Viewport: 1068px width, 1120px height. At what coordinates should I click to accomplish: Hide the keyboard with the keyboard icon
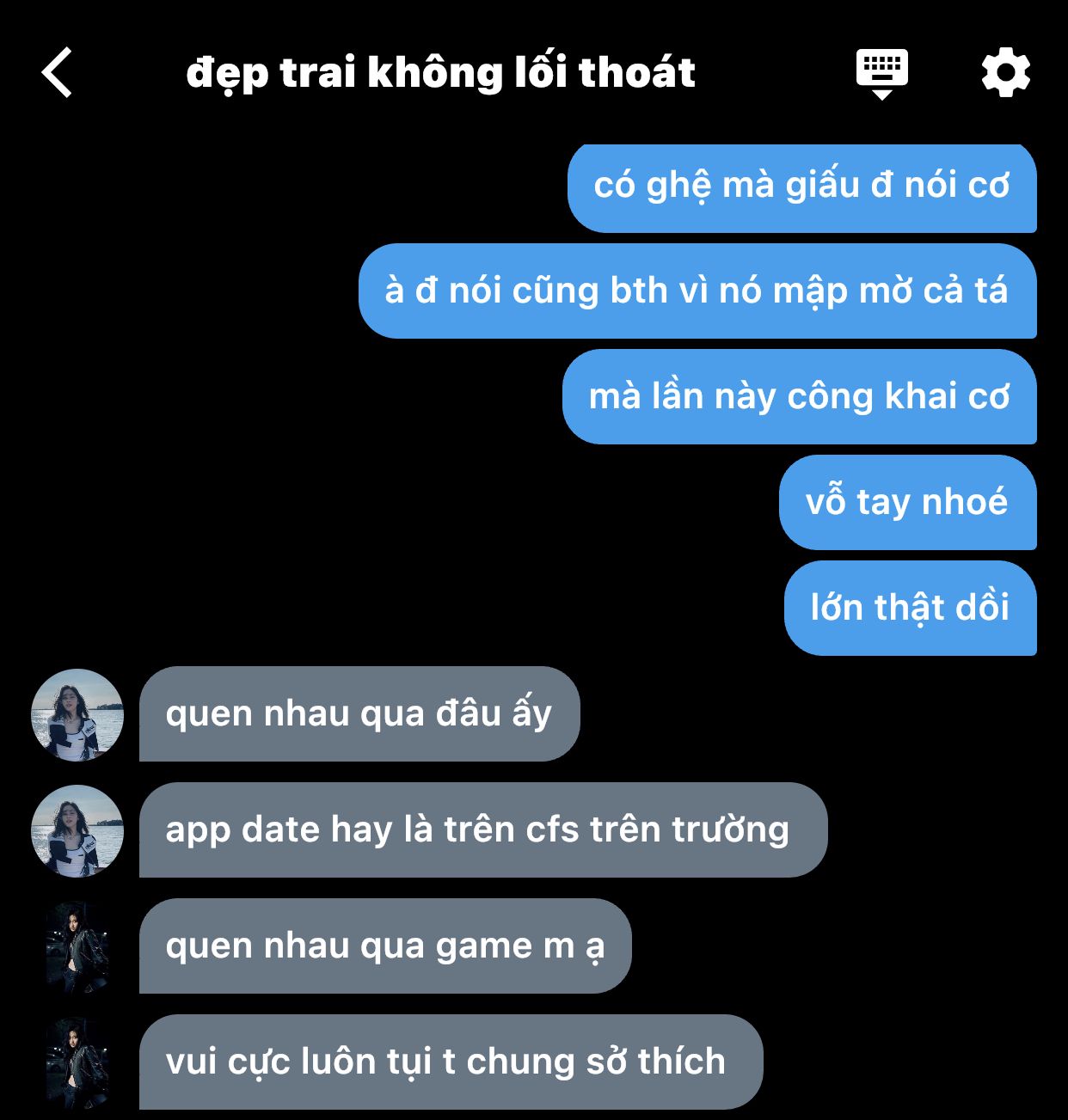click(881, 72)
